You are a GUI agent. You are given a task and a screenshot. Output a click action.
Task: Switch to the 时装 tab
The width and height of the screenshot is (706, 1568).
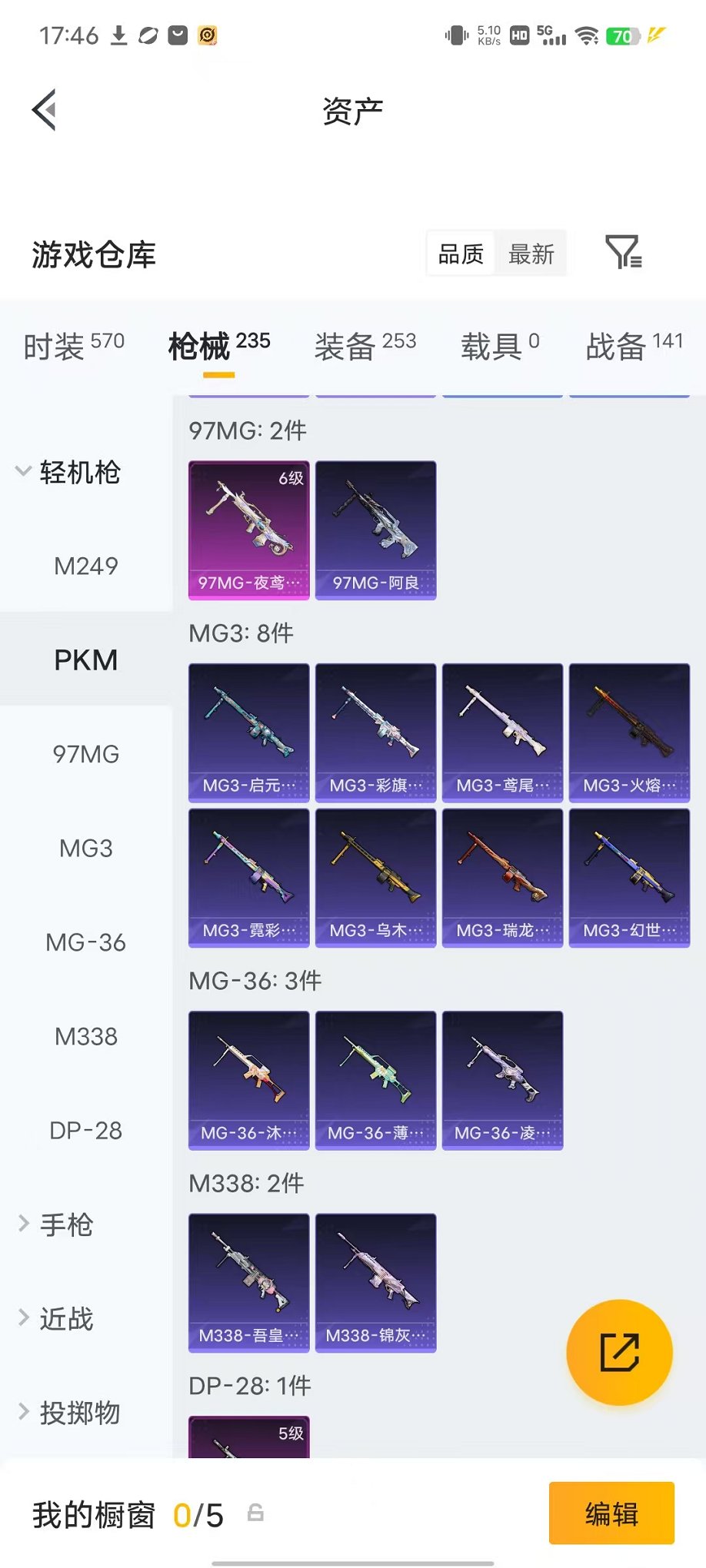(73, 346)
